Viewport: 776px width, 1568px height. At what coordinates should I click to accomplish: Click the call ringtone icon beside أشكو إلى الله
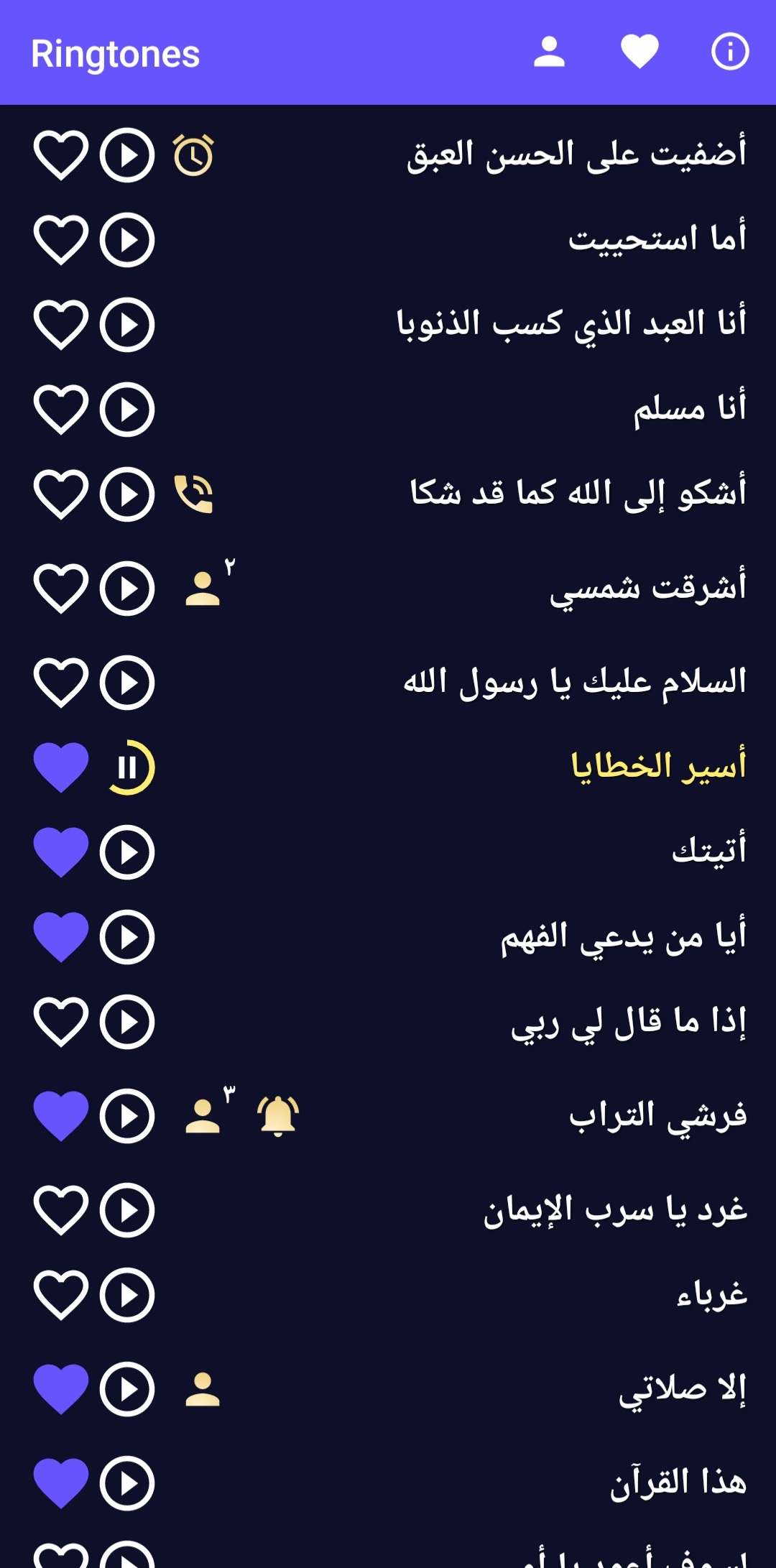click(x=193, y=496)
